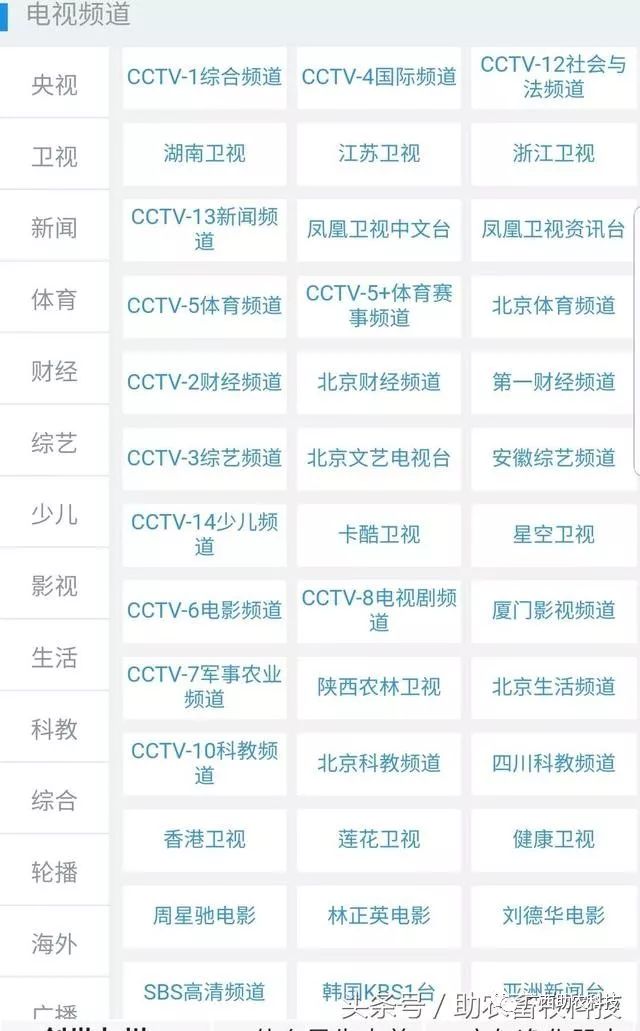Select the 央视 category
Image resolution: width=640 pixels, height=1031 pixels.
coord(54,83)
